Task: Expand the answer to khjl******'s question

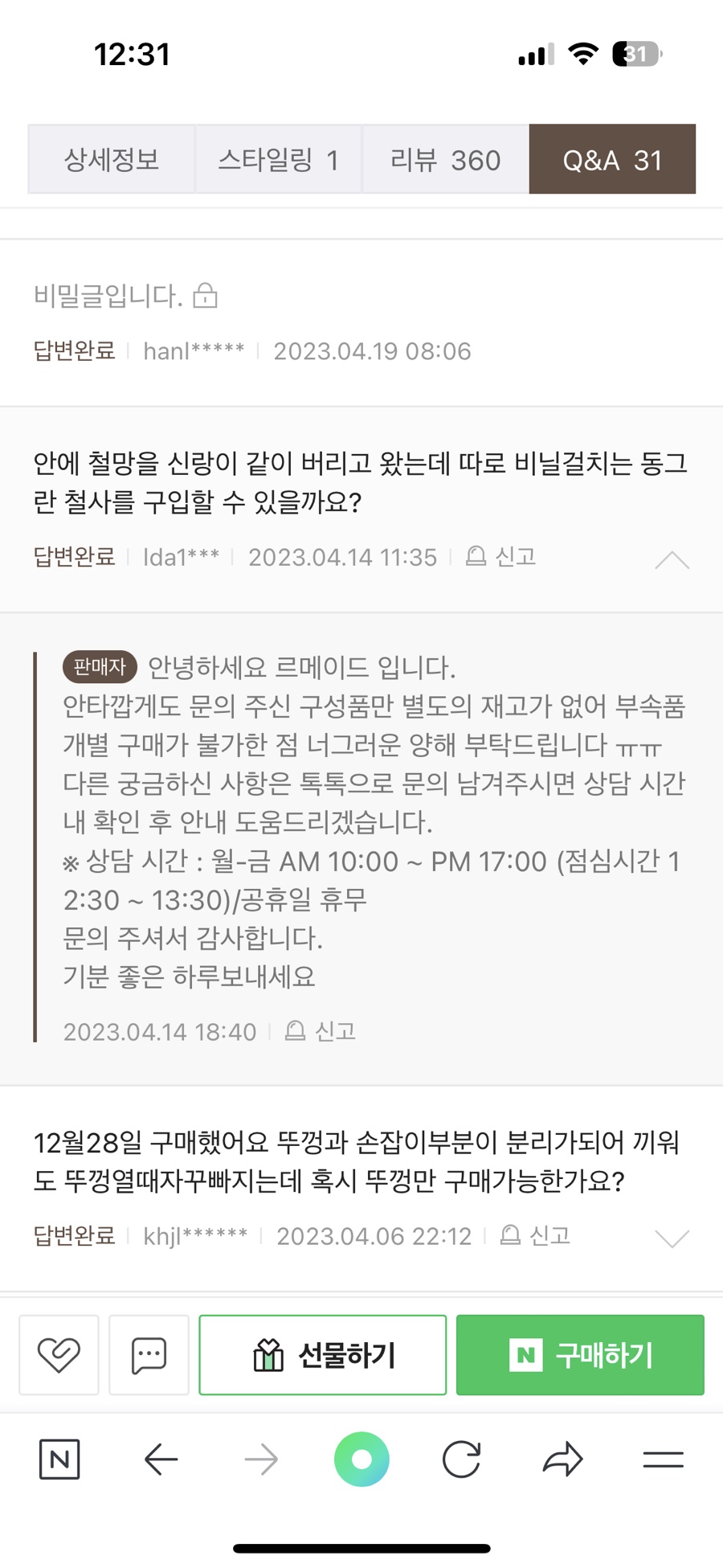Action: [672, 1238]
